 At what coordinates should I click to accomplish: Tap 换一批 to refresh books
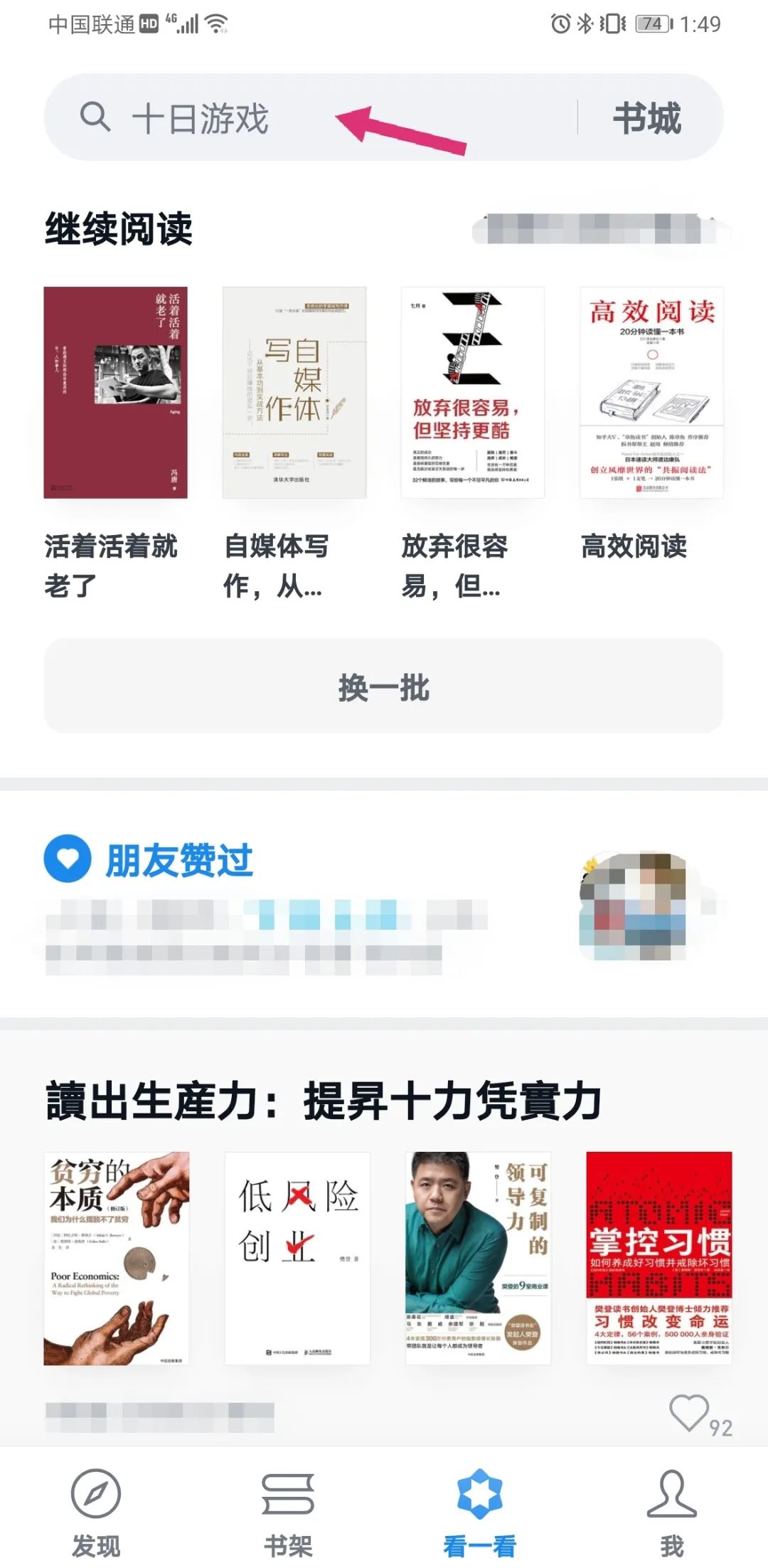click(384, 687)
